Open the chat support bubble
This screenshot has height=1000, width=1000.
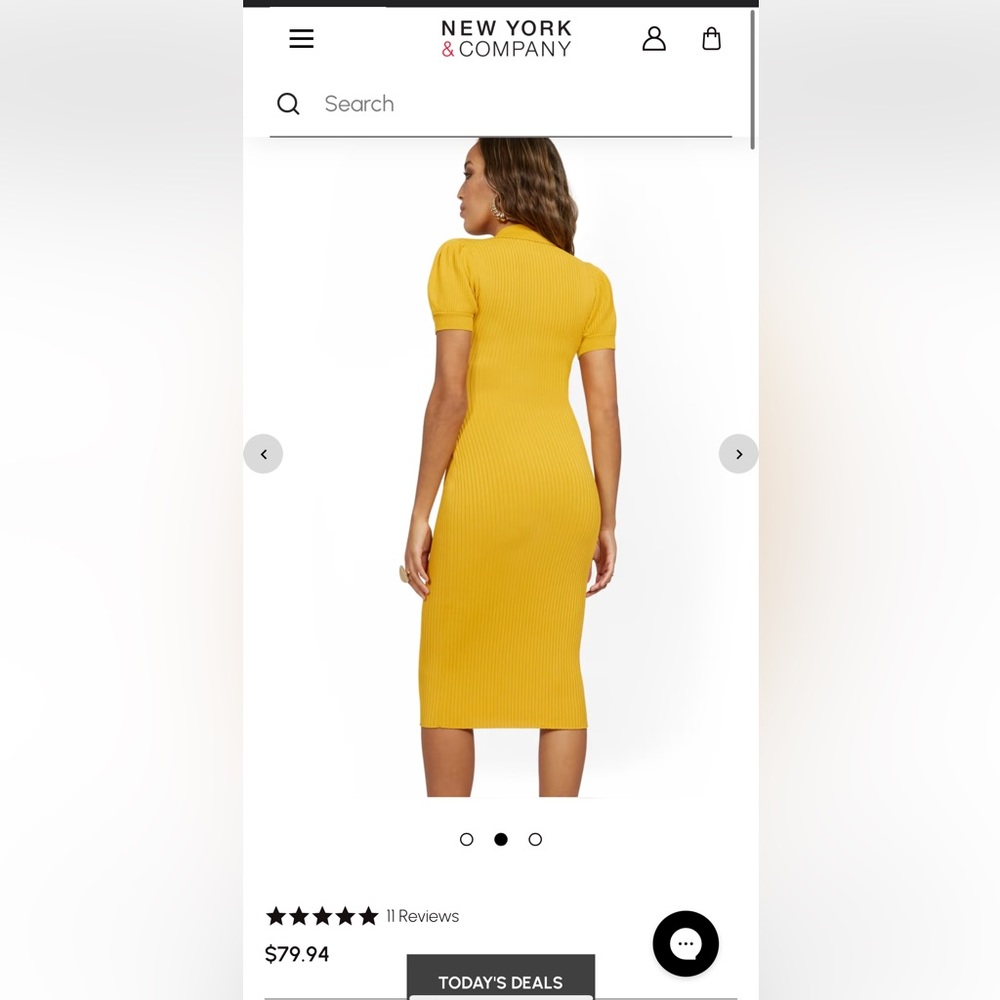tap(686, 943)
